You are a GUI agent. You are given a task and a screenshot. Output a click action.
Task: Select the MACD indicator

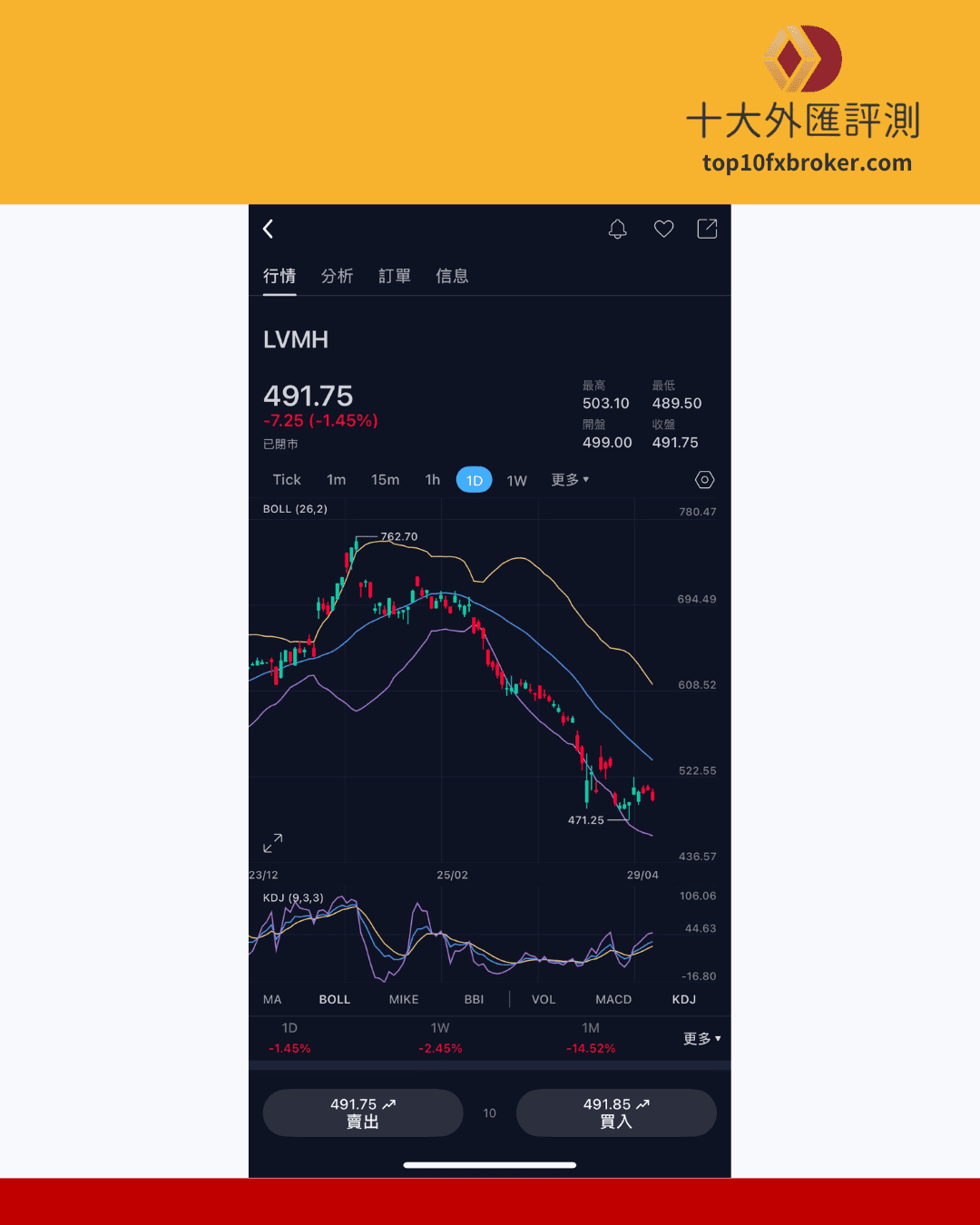612,999
